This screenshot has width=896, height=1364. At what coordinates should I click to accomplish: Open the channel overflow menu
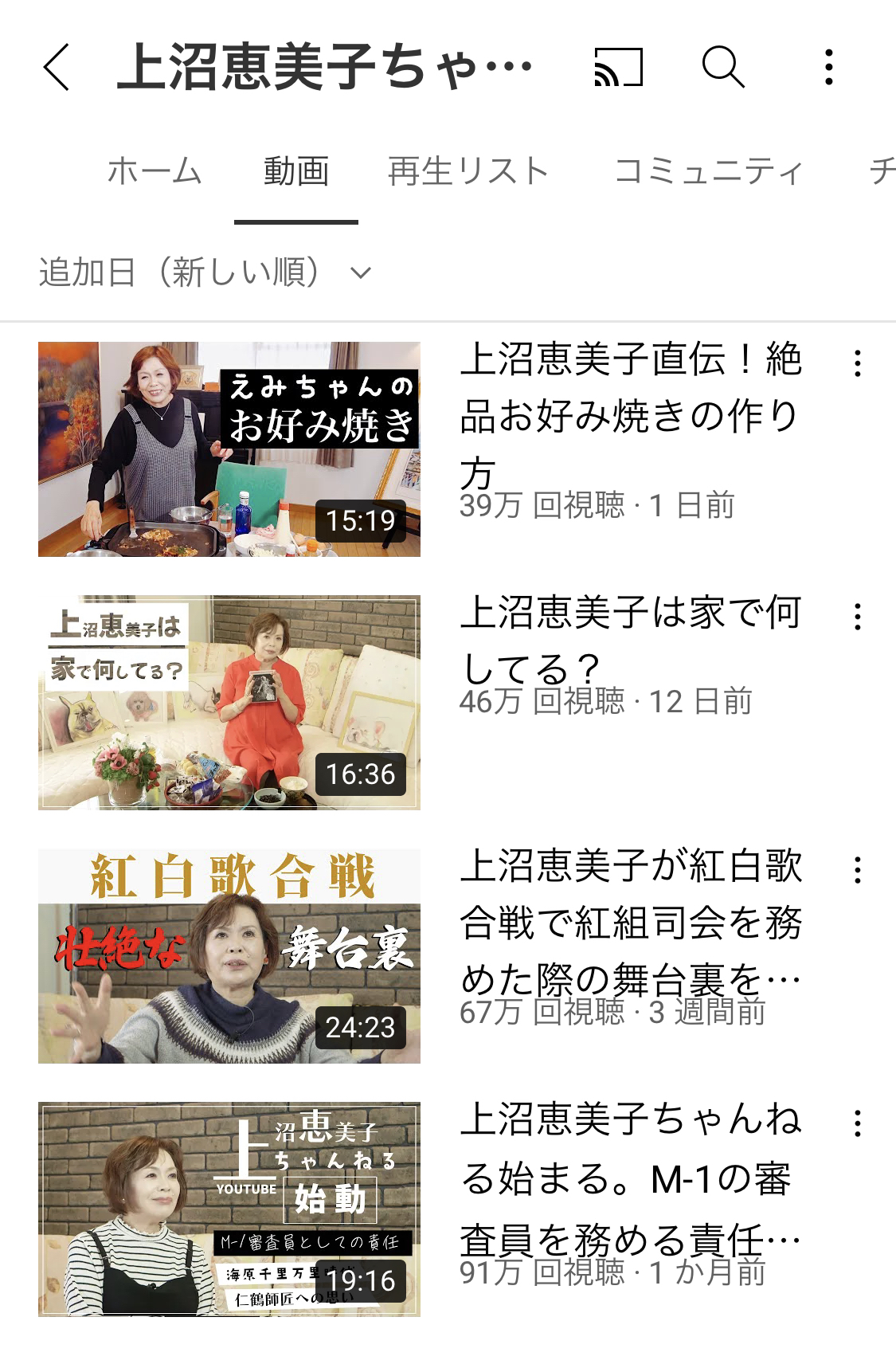(x=829, y=67)
